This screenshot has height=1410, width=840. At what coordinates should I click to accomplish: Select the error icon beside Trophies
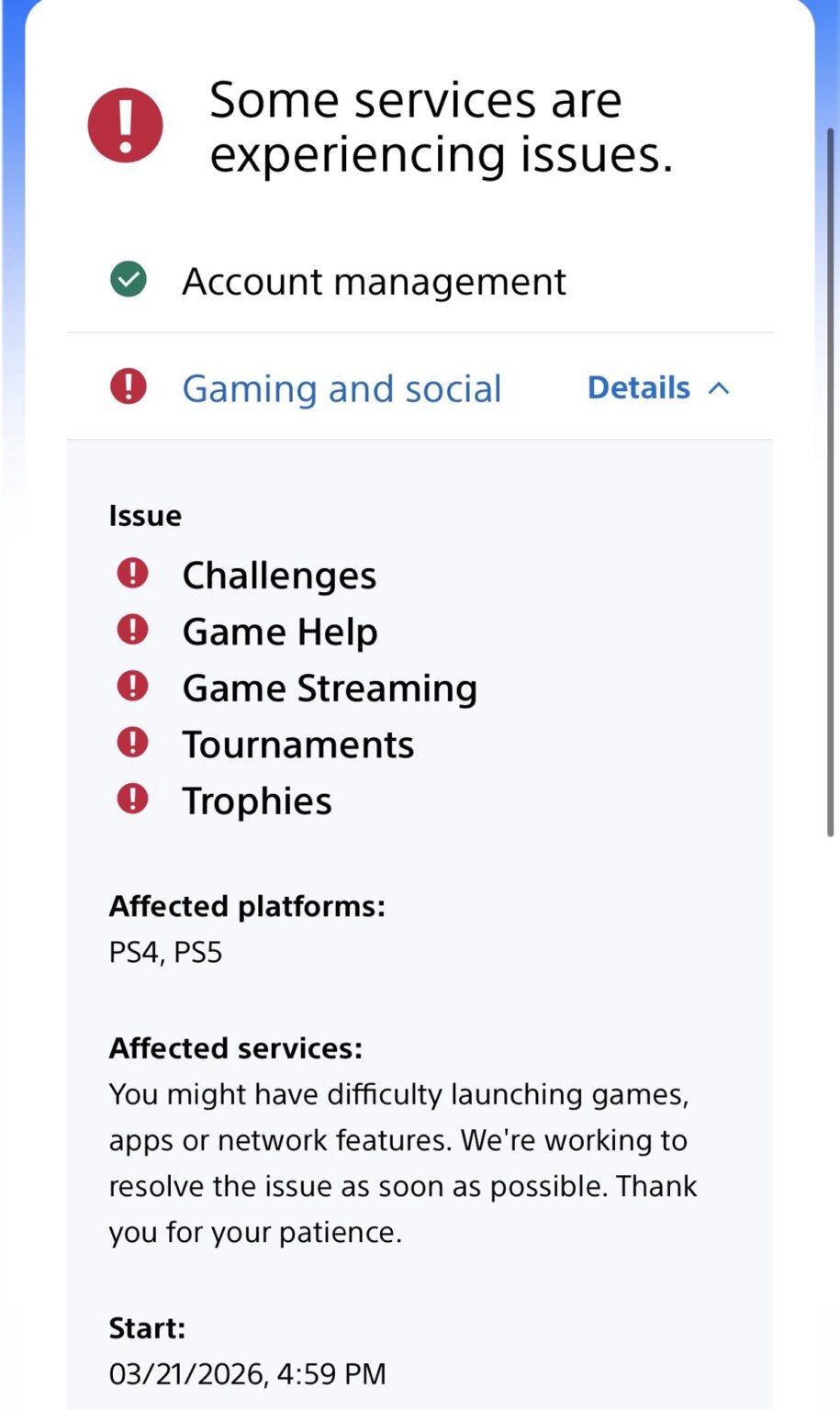132,798
